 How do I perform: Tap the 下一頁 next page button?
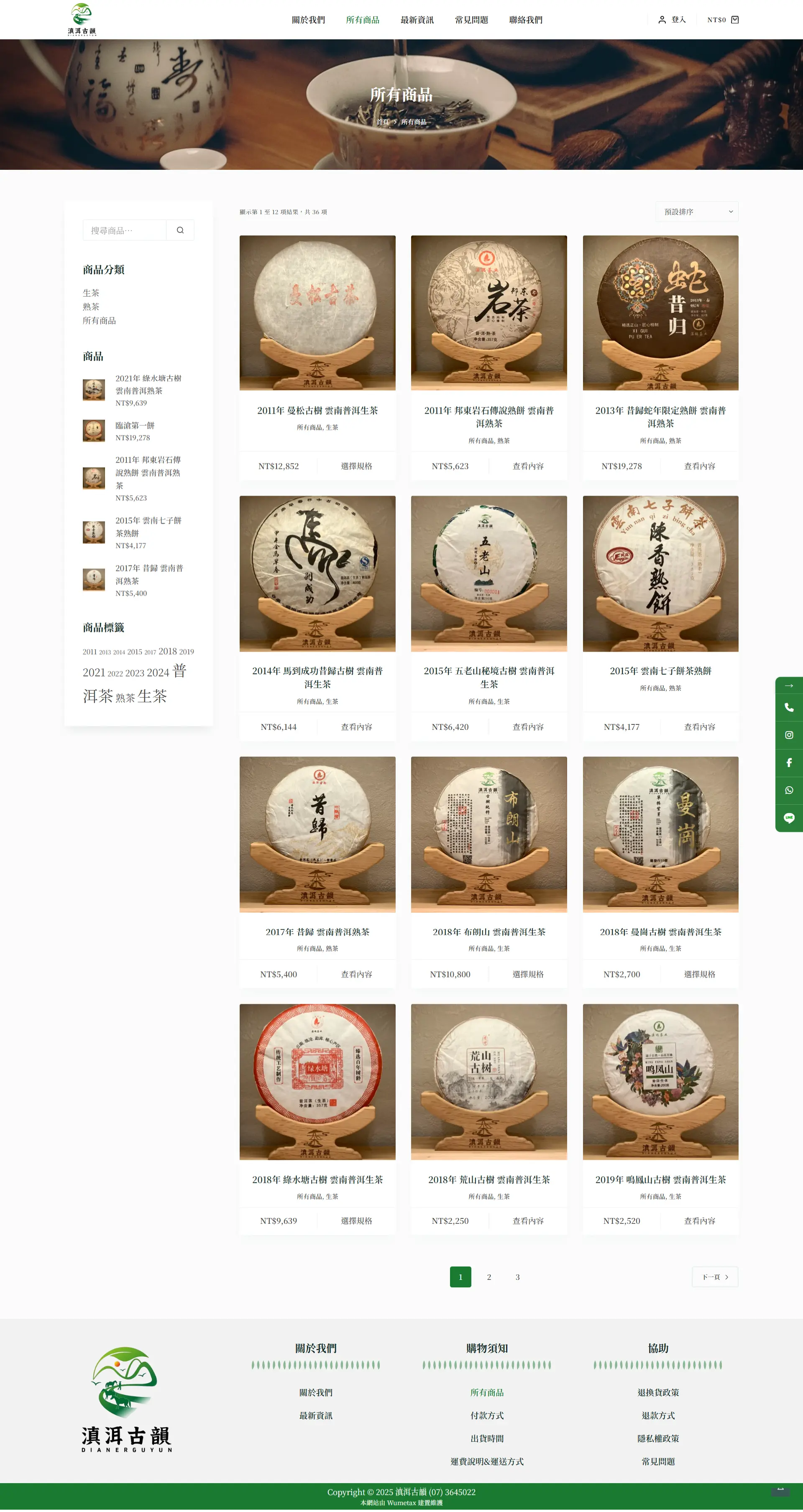click(x=715, y=1277)
